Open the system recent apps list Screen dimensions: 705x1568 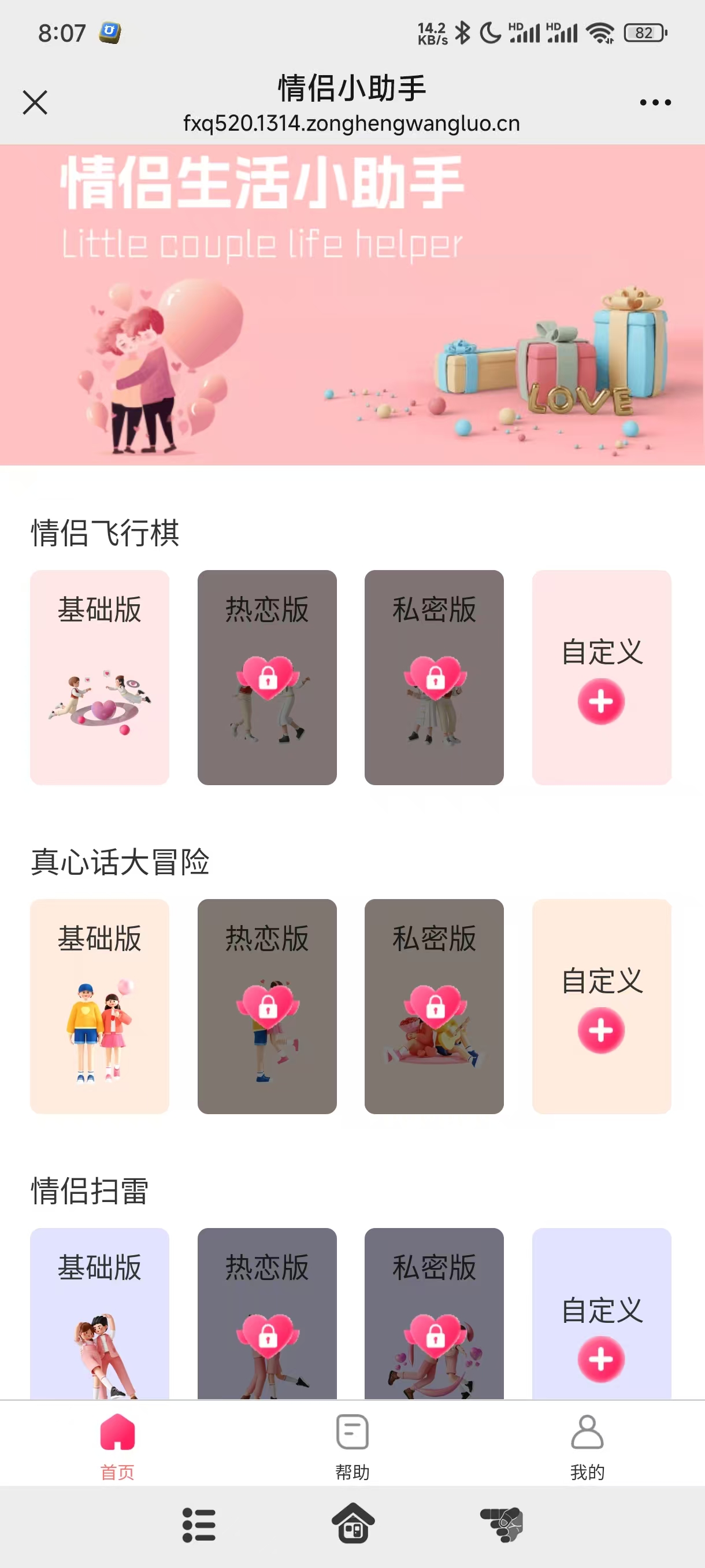pos(199,1524)
